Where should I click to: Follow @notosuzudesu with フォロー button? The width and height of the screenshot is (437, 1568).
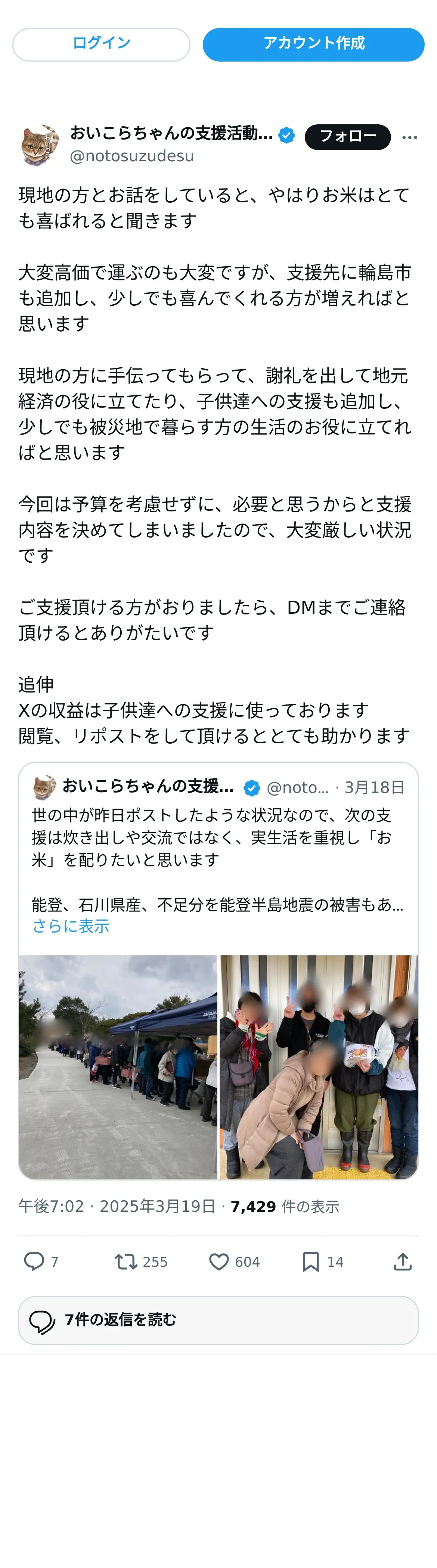[347, 136]
